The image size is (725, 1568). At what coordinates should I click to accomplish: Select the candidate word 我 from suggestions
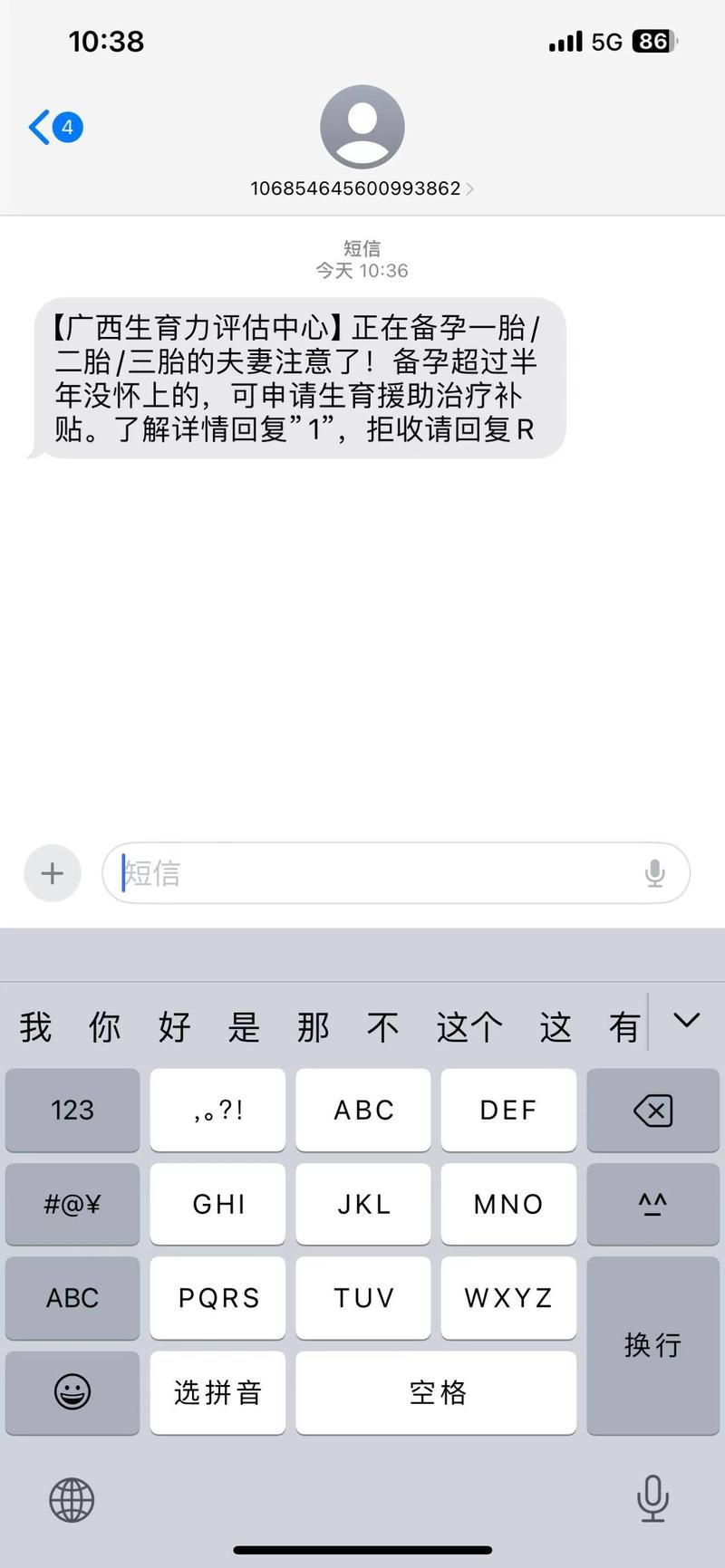point(34,1025)
